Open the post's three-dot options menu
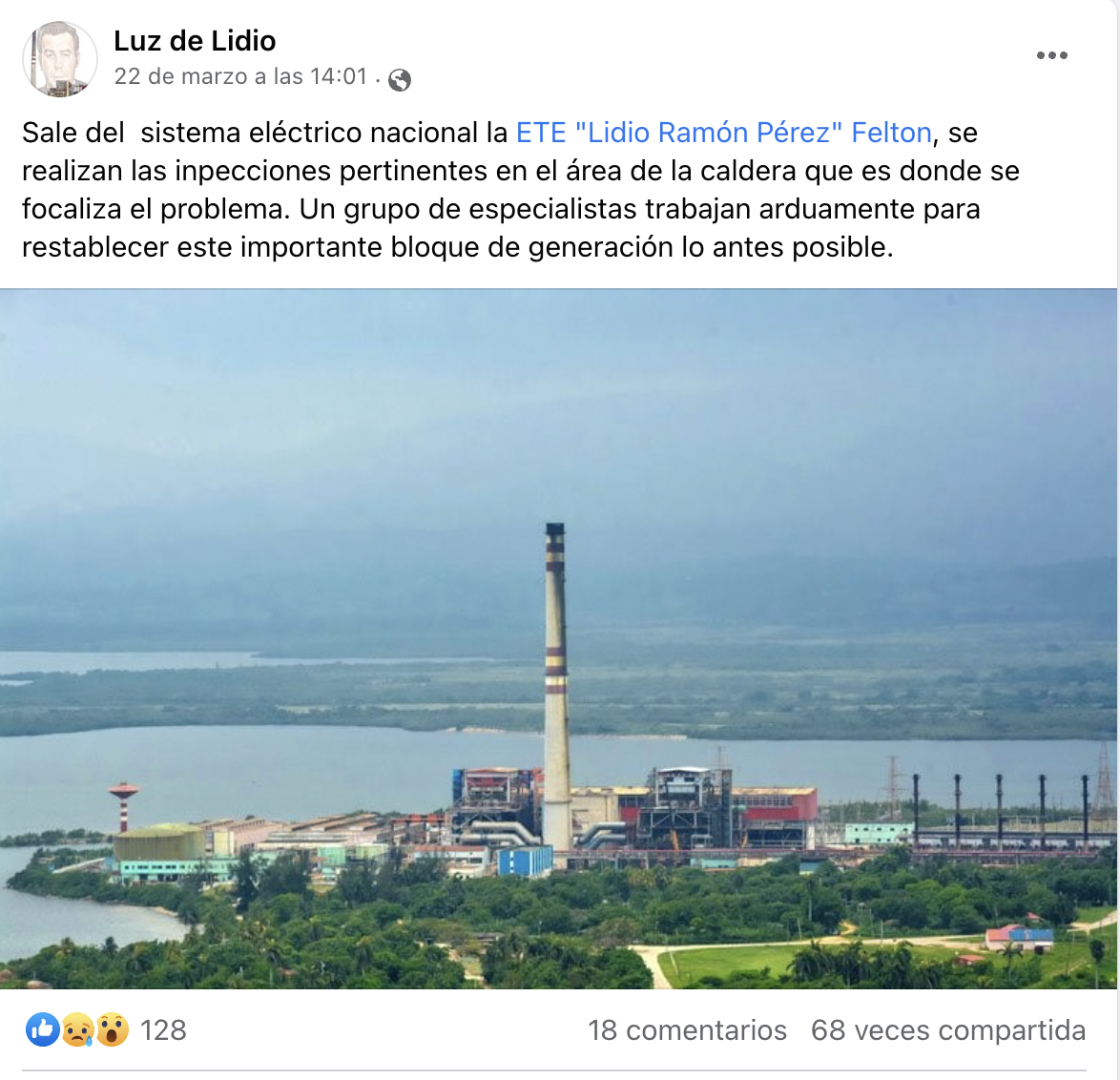 1051,55
